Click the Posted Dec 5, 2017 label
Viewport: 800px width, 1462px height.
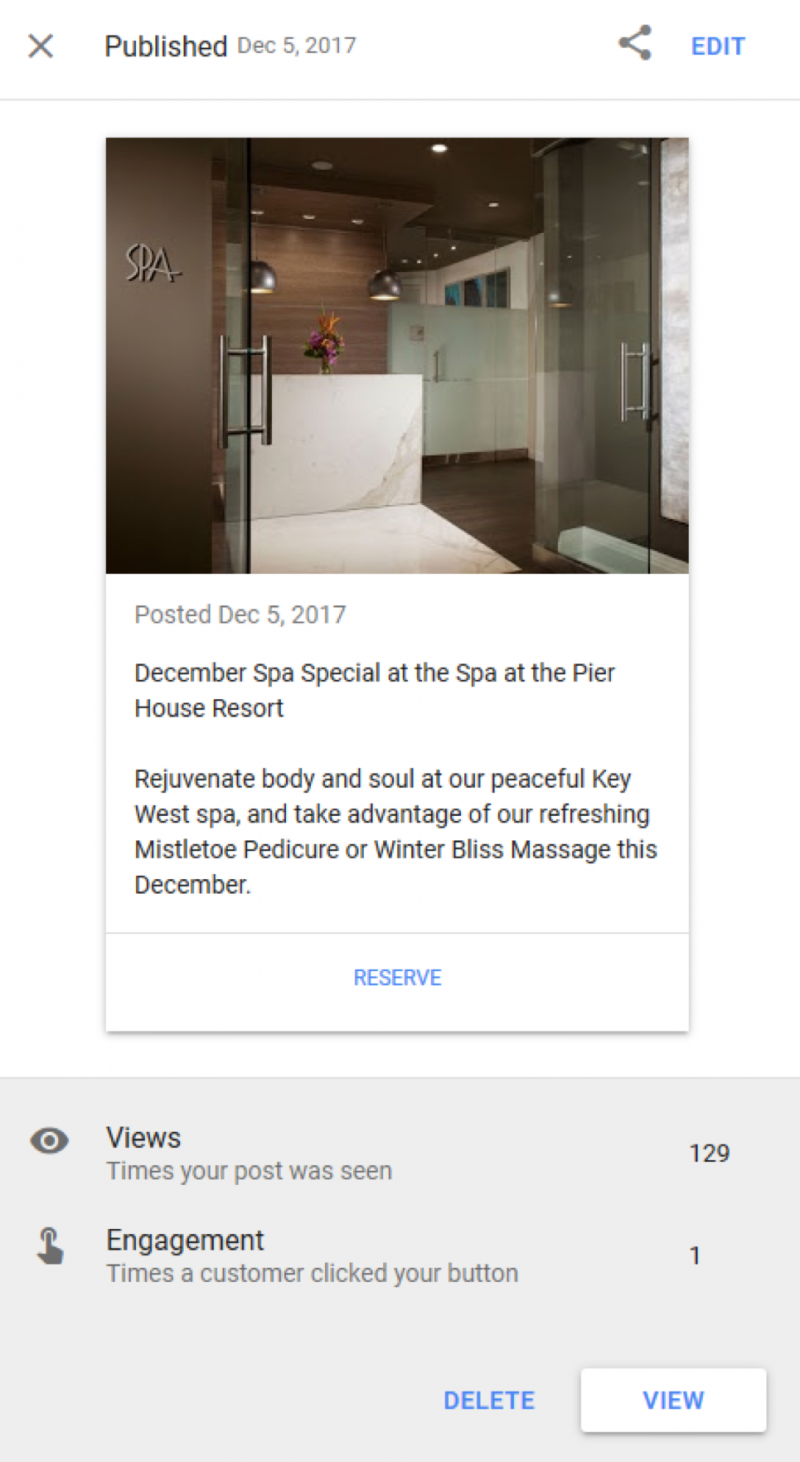(x=240, y=615)
